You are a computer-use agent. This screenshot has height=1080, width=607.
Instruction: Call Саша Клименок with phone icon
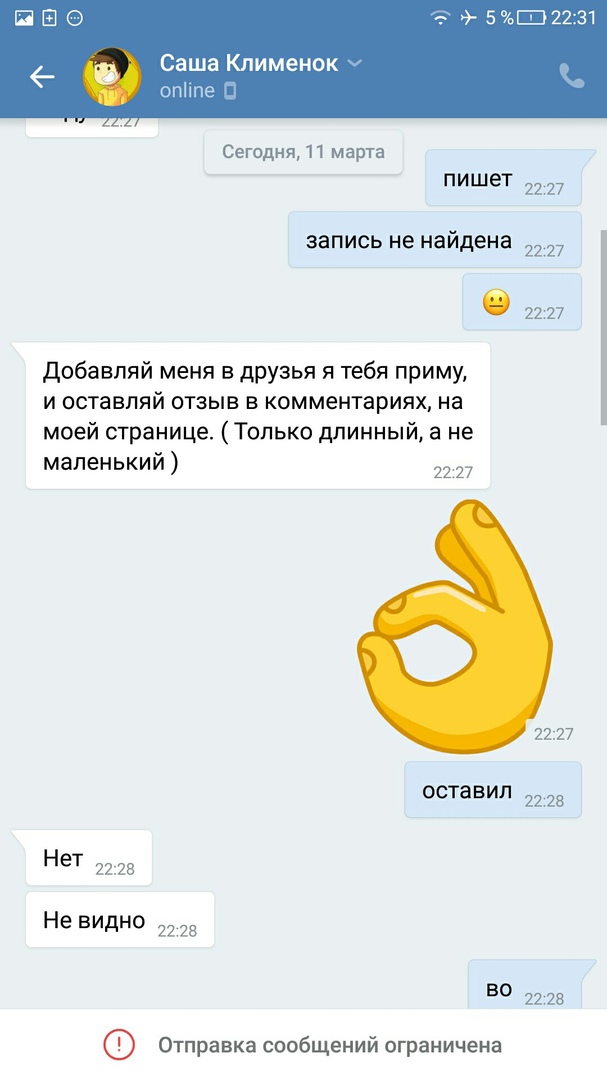[x=571, y=77]
